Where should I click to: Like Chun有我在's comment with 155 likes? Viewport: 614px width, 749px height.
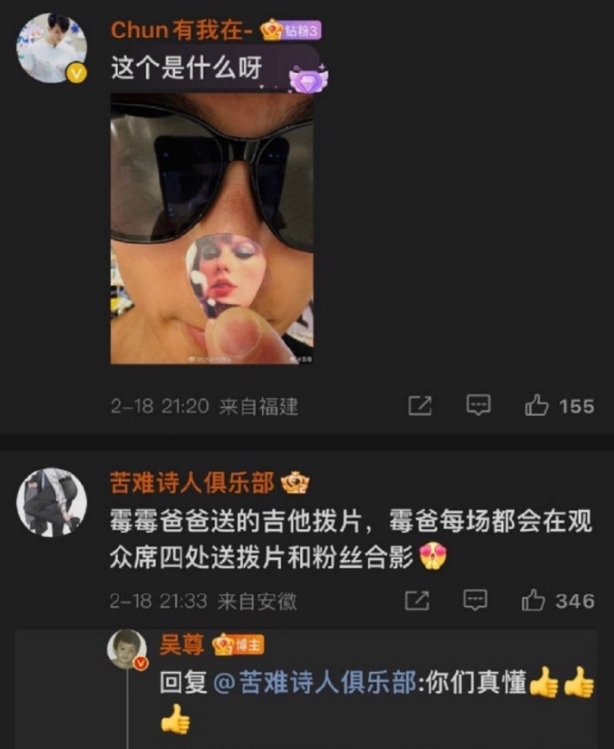pos(537,405)
